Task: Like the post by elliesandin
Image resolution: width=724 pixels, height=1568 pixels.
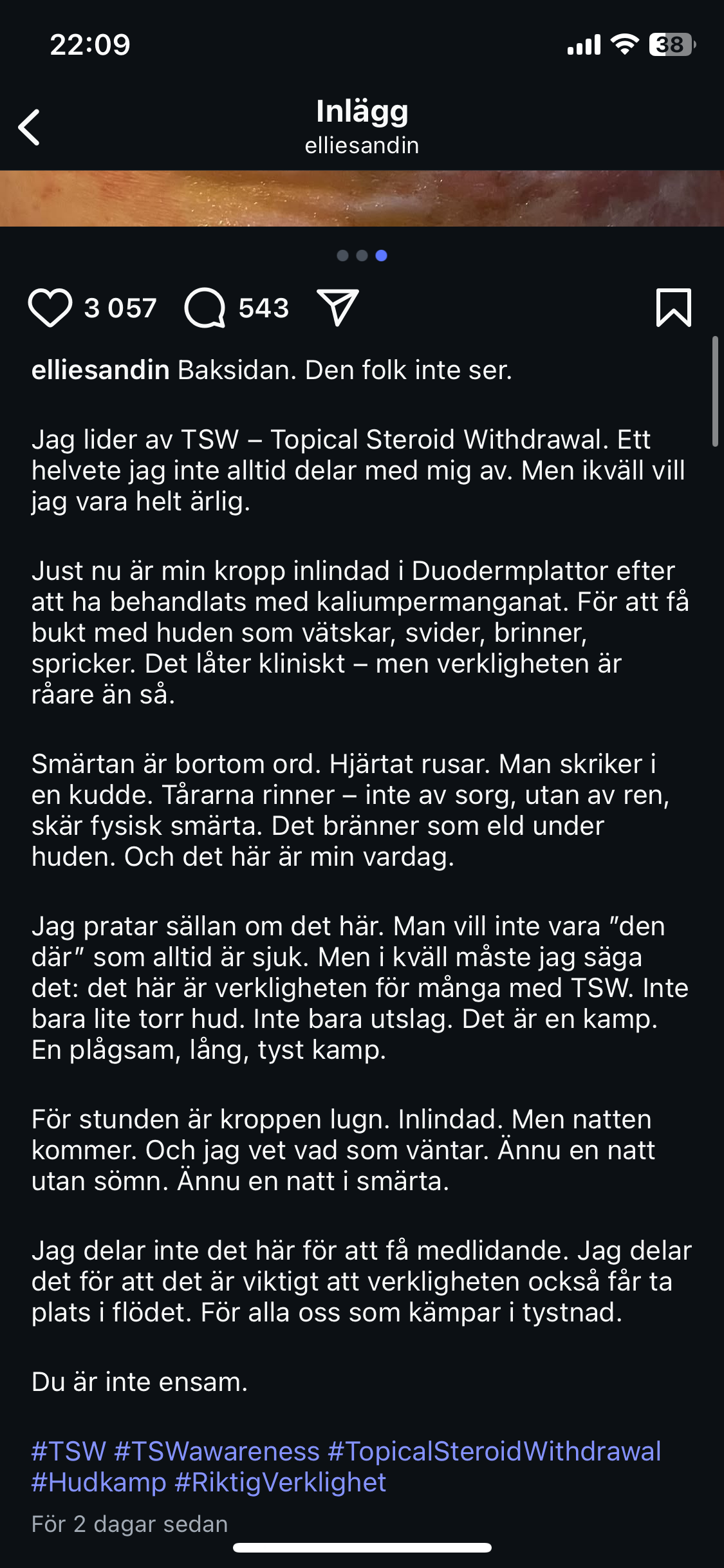Action: [x=50, y=308]
